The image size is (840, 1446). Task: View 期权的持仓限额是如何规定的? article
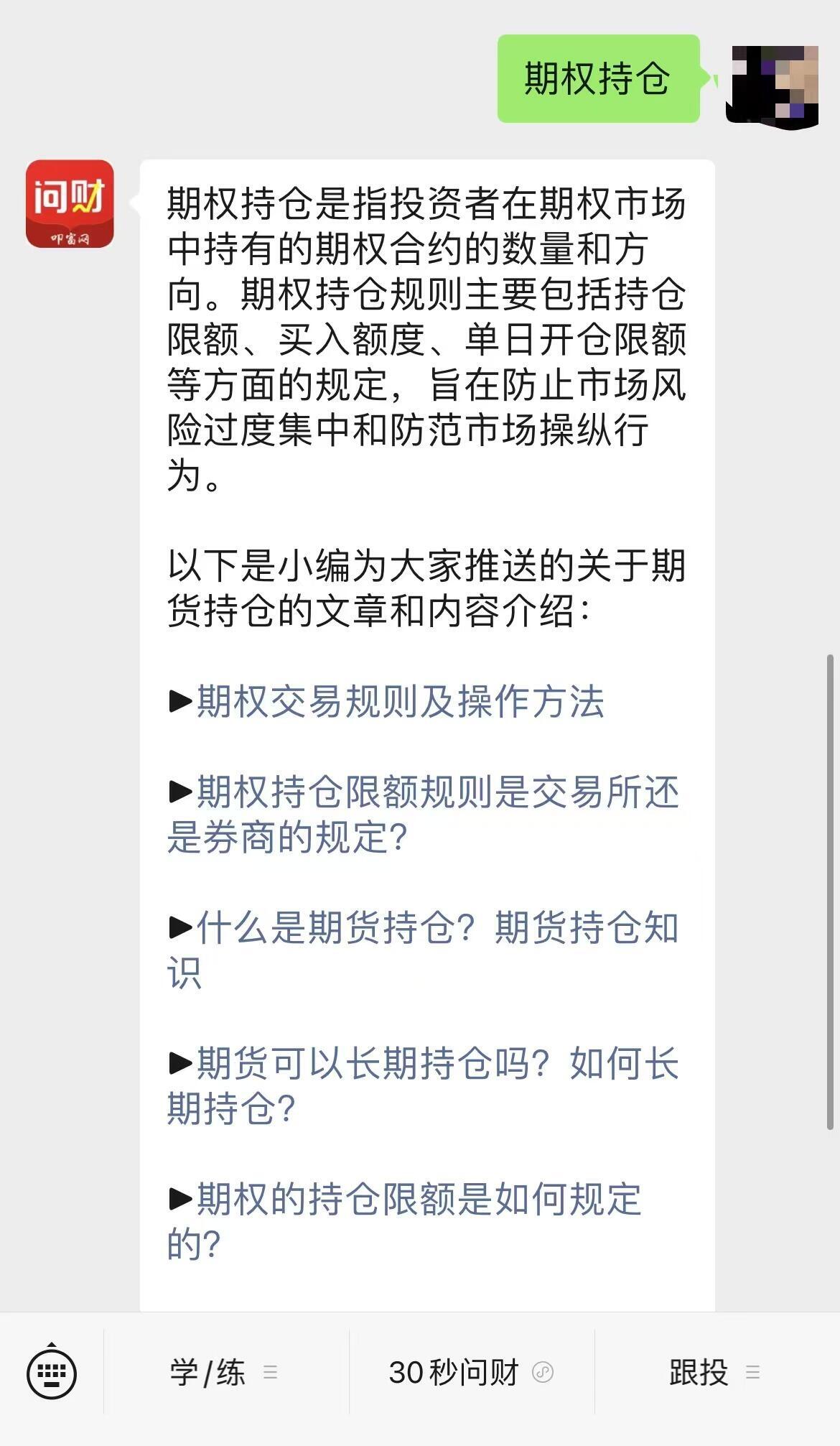(406, 1220)
